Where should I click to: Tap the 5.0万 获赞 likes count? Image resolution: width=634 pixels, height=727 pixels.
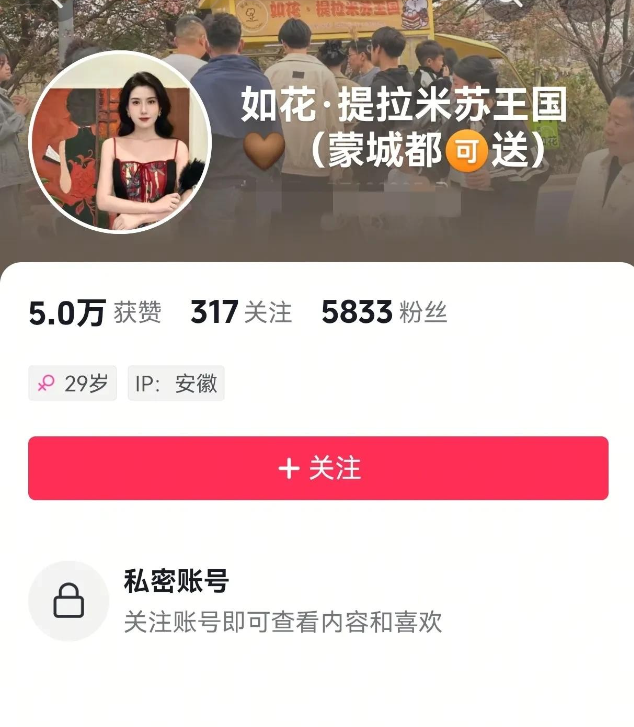[x=95, y=313]
